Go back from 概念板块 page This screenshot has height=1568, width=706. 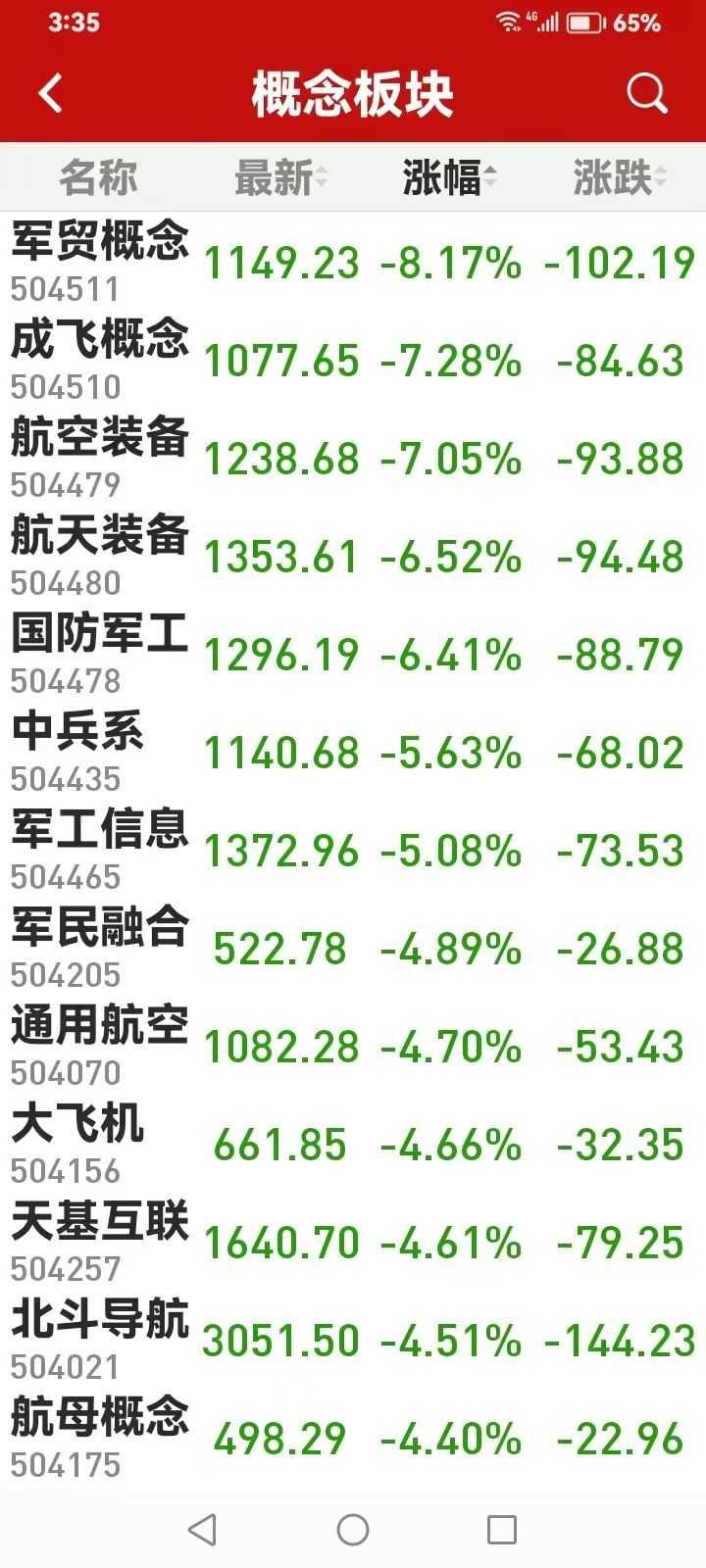(x=51, y=94)
